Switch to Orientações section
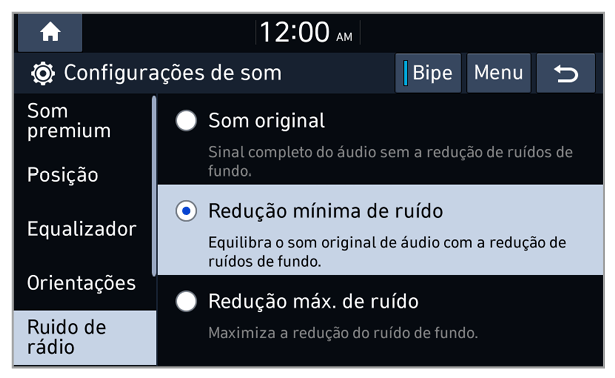 (82, 283)
